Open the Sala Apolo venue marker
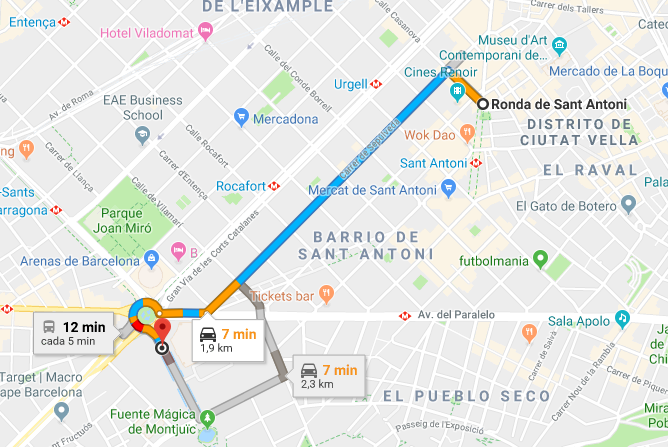The width and height of the screenshot is (668, 447). click(623, 318)
